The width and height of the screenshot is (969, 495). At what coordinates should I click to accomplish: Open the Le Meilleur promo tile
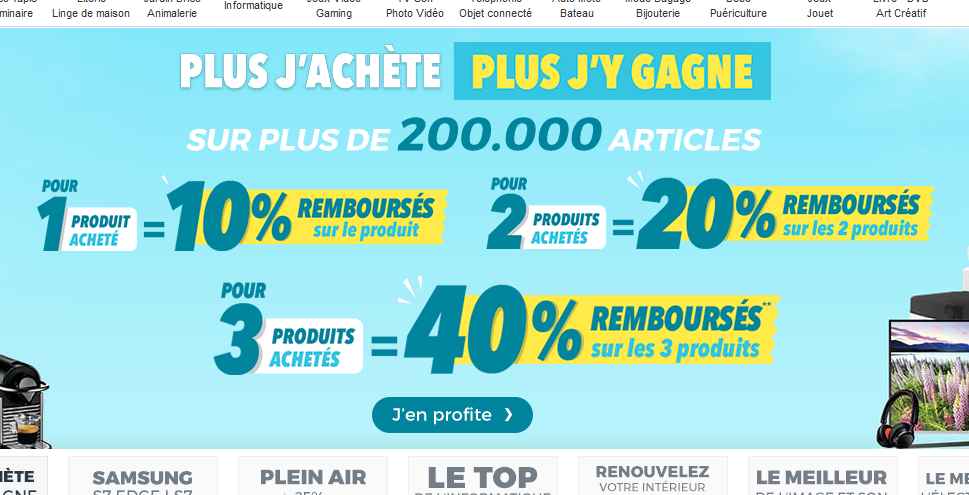(x=822, y=477)
